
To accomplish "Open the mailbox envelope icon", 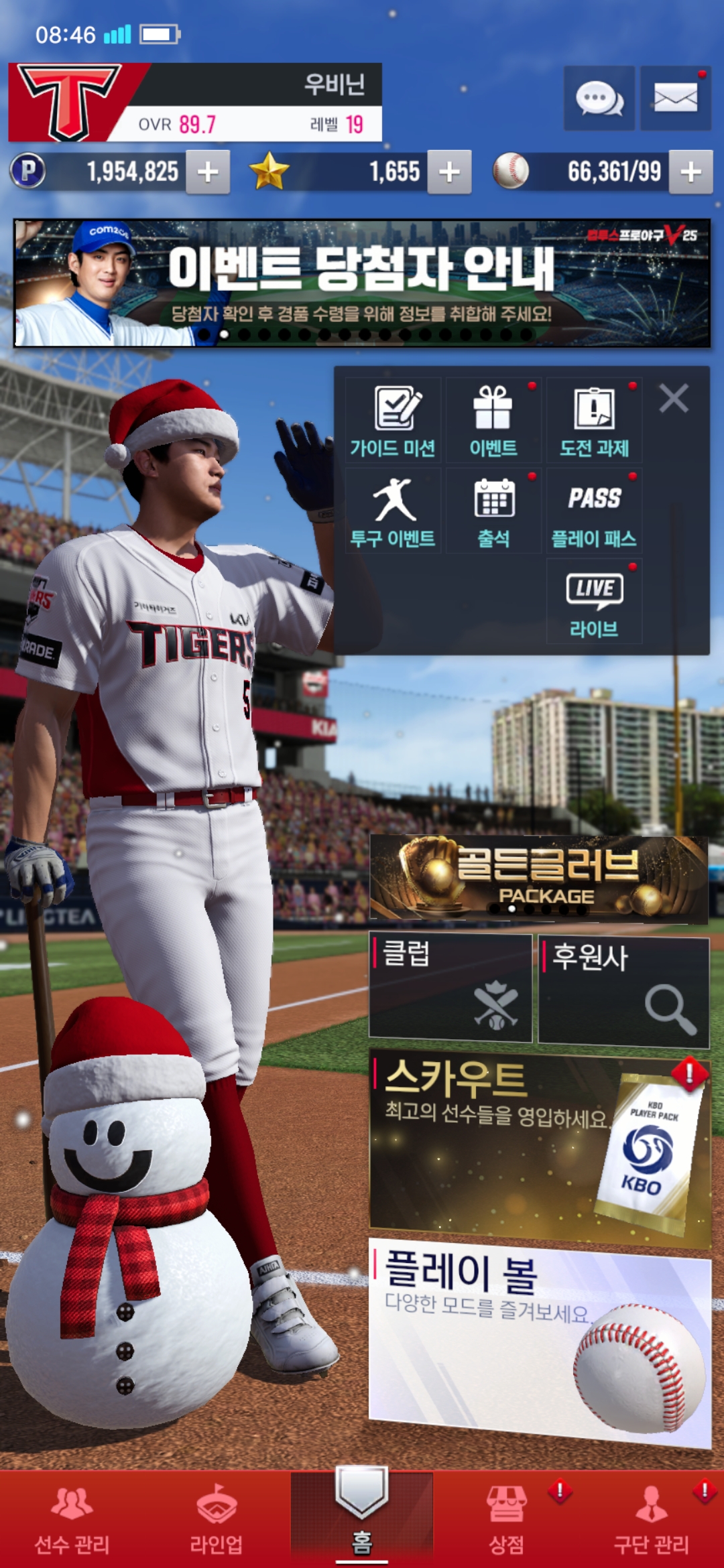I will click(675, 98).
